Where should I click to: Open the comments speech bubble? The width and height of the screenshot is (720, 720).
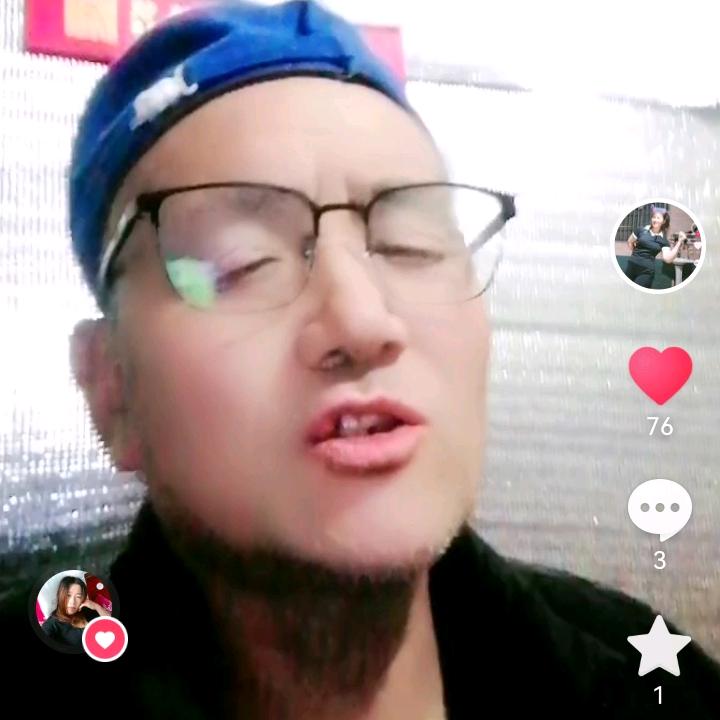[660, 510]
